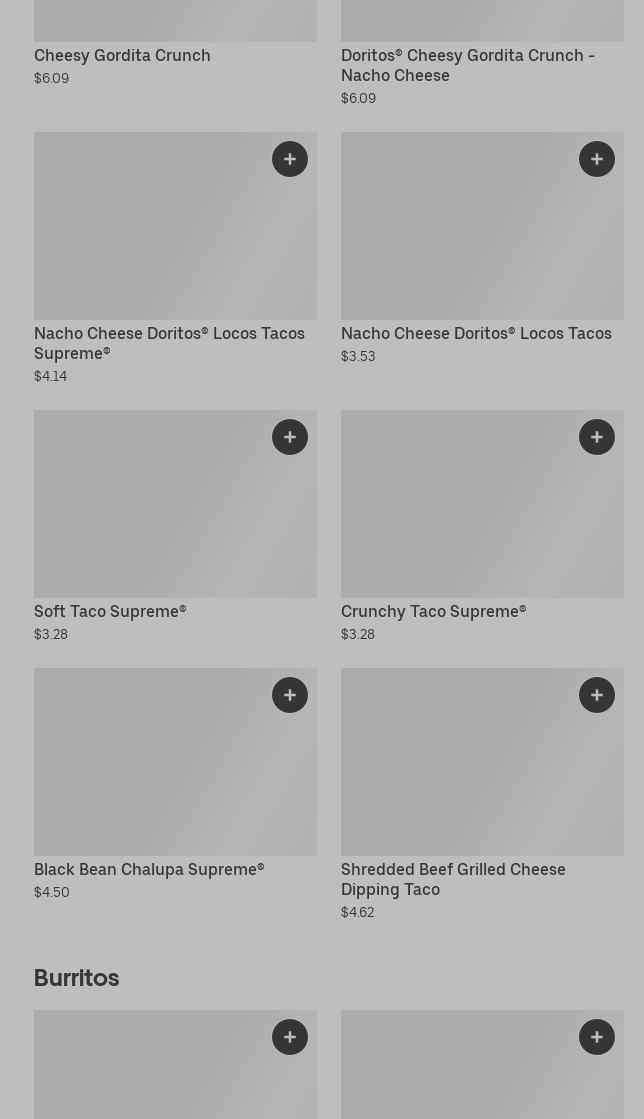Add Black Bean Chalupa Supreme to cart

(290, 695)
